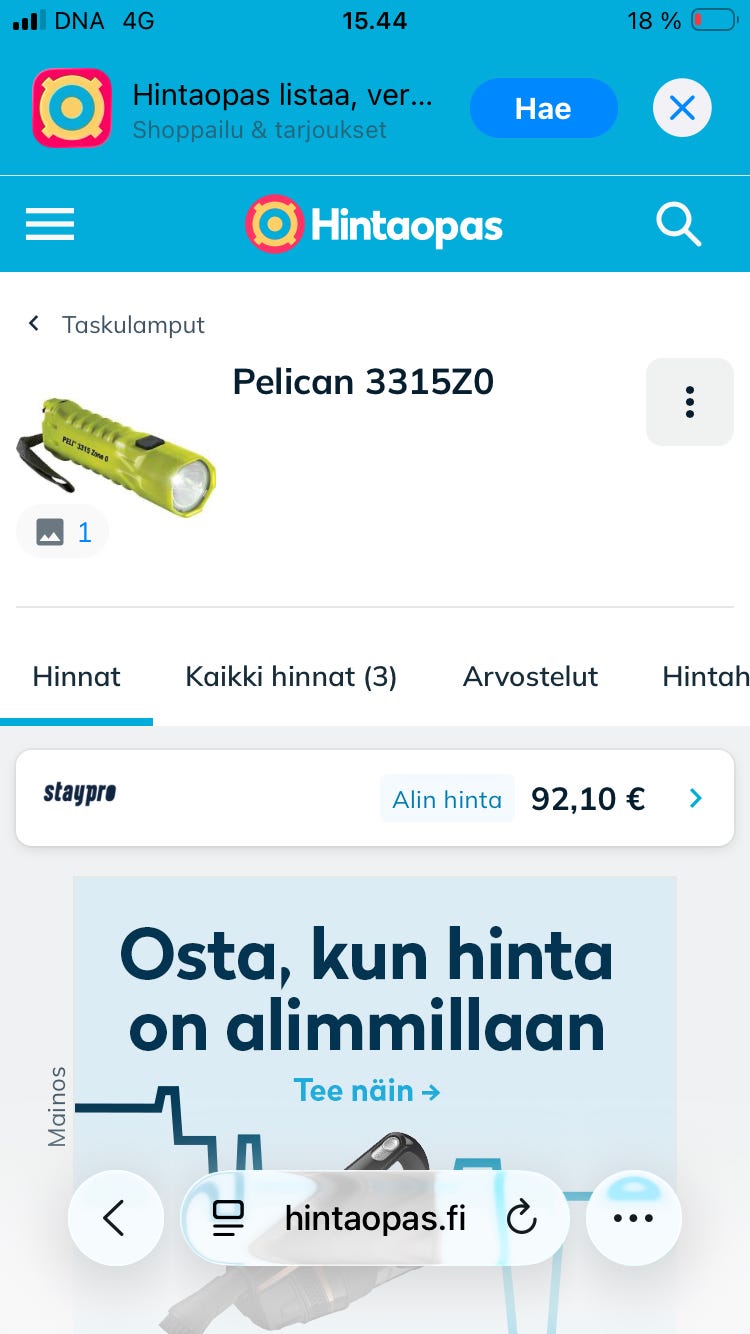Image resolution: width=750 pixels, height=1334 pixels.
Task: Reload the hintaopas.fi page
Action: click(x=521, y=1218)
